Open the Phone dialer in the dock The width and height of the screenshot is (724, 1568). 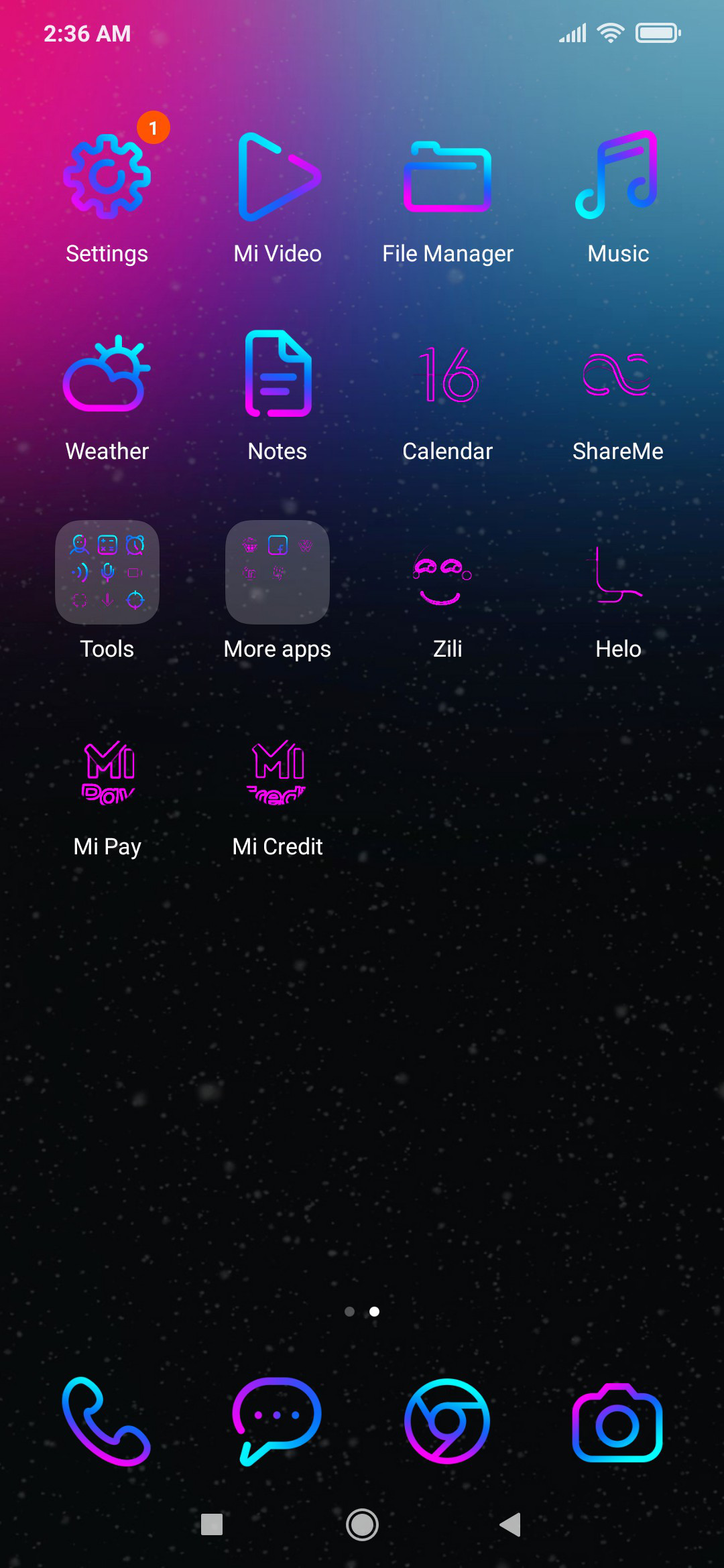(107, 1421)
